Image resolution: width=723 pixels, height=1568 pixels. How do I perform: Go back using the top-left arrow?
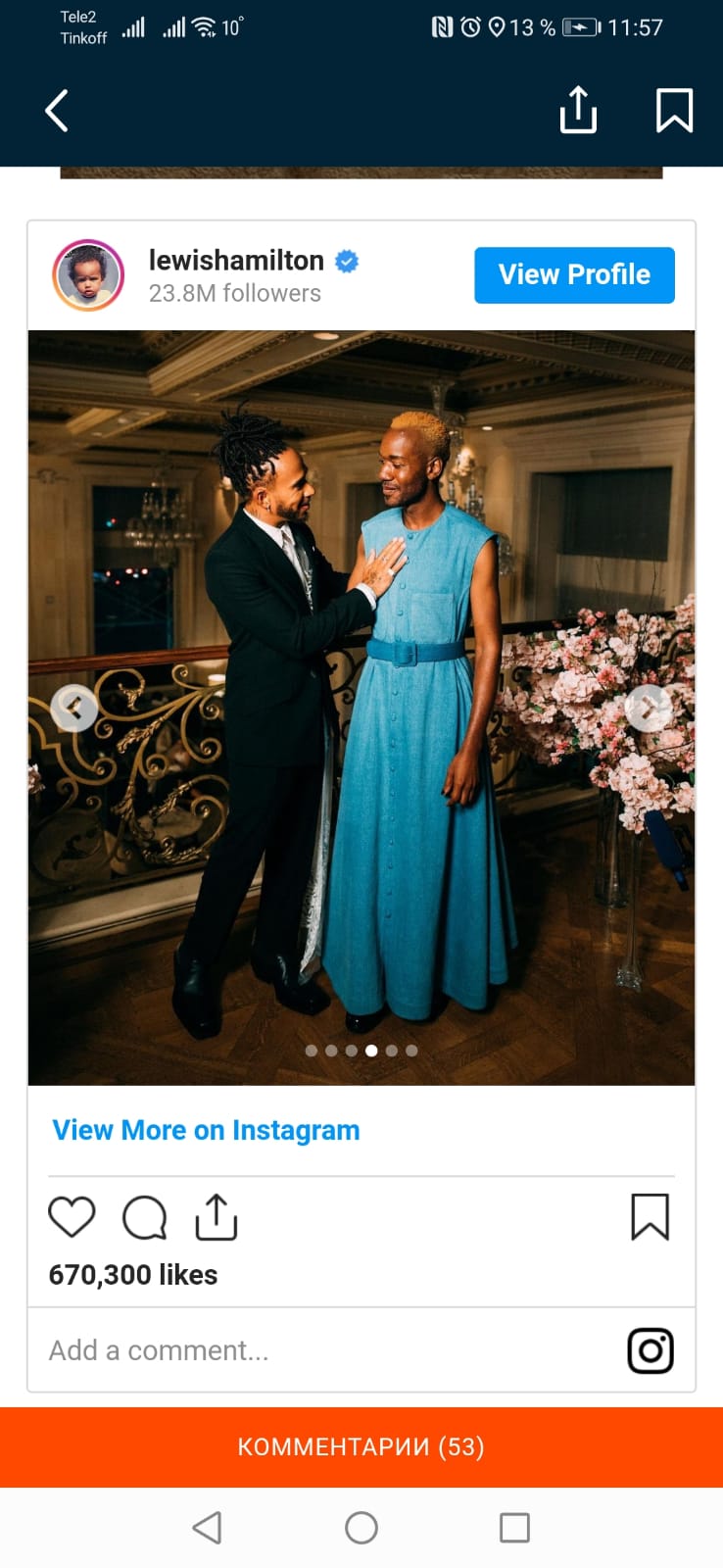57,110
